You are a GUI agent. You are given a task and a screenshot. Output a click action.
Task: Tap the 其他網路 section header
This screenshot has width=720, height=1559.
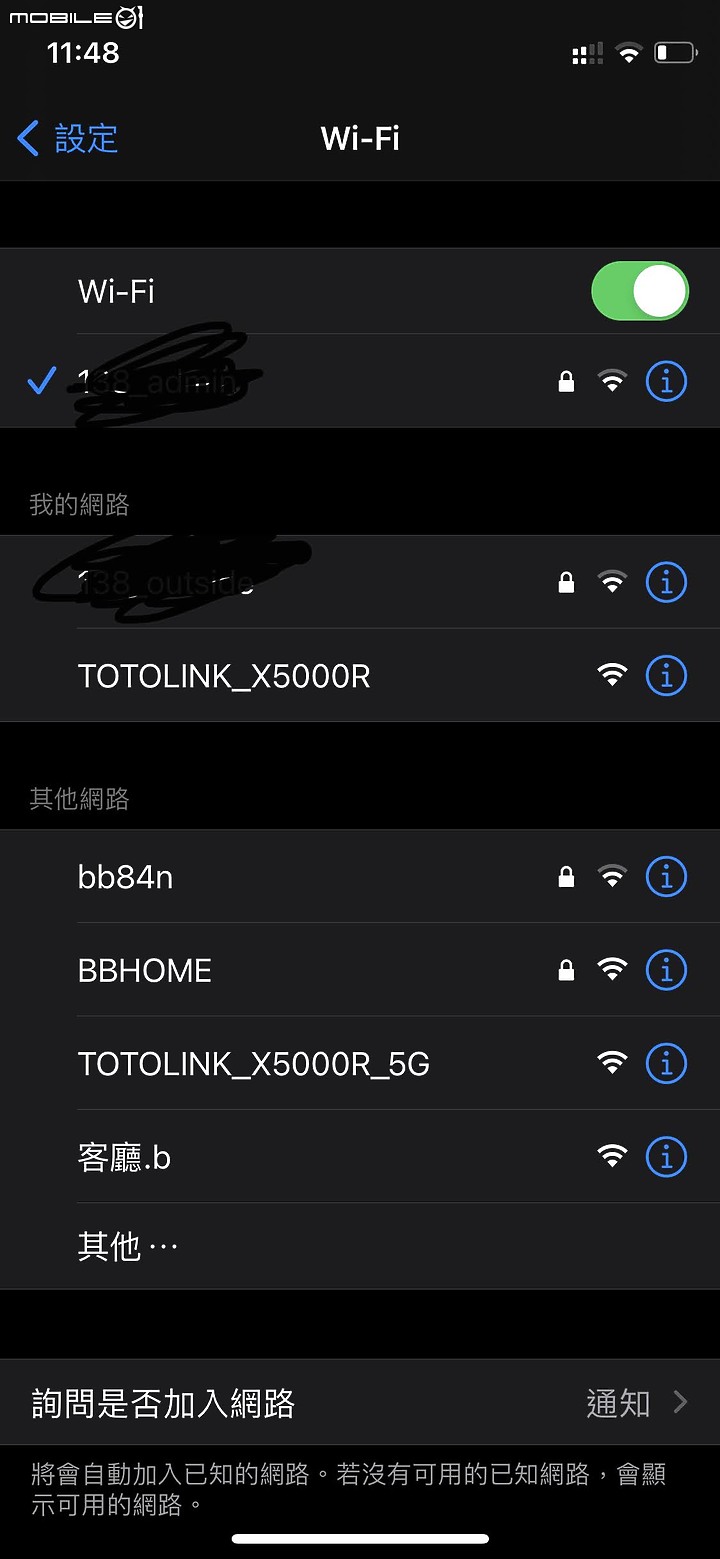click(78, 799)
